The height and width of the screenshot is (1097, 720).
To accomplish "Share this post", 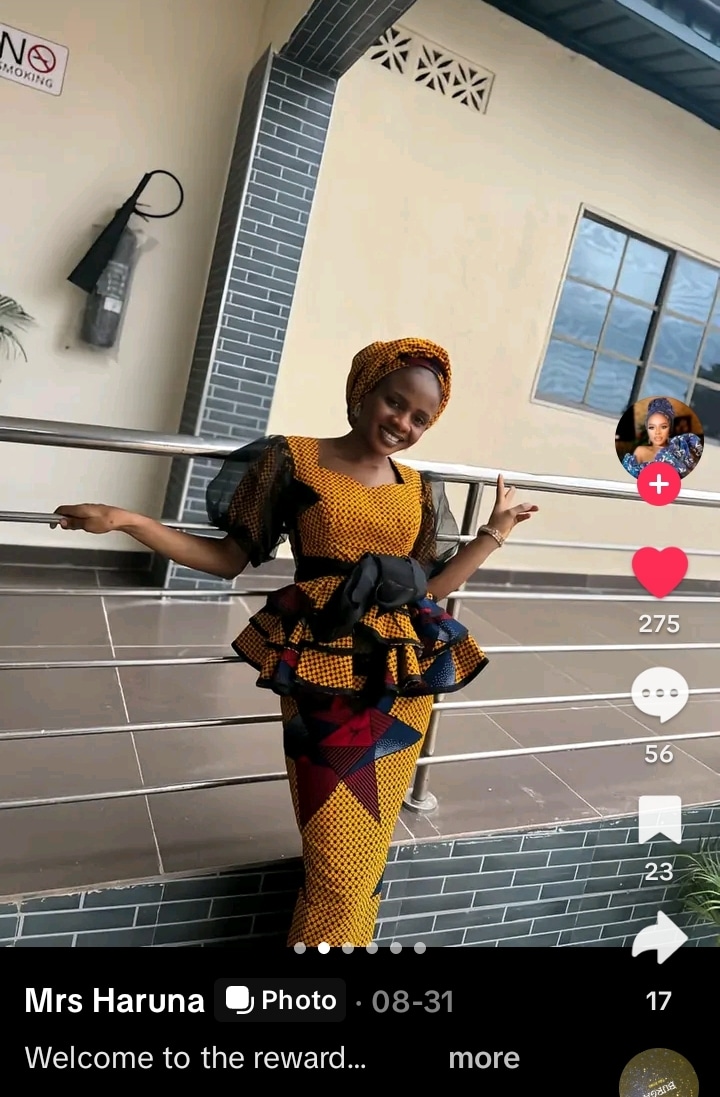I will point(659,940).
